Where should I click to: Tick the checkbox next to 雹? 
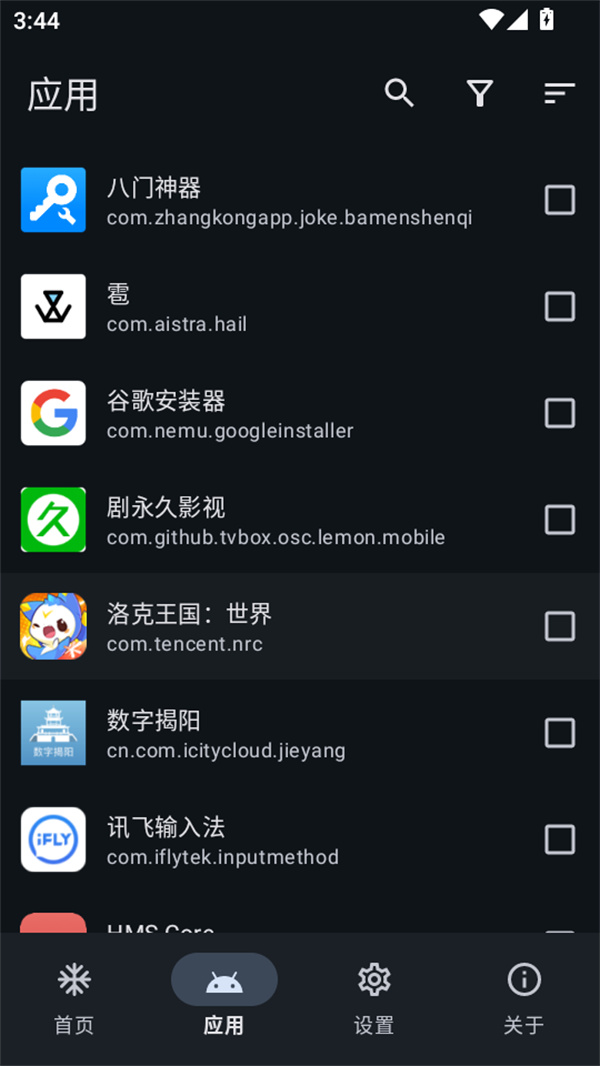560,306
